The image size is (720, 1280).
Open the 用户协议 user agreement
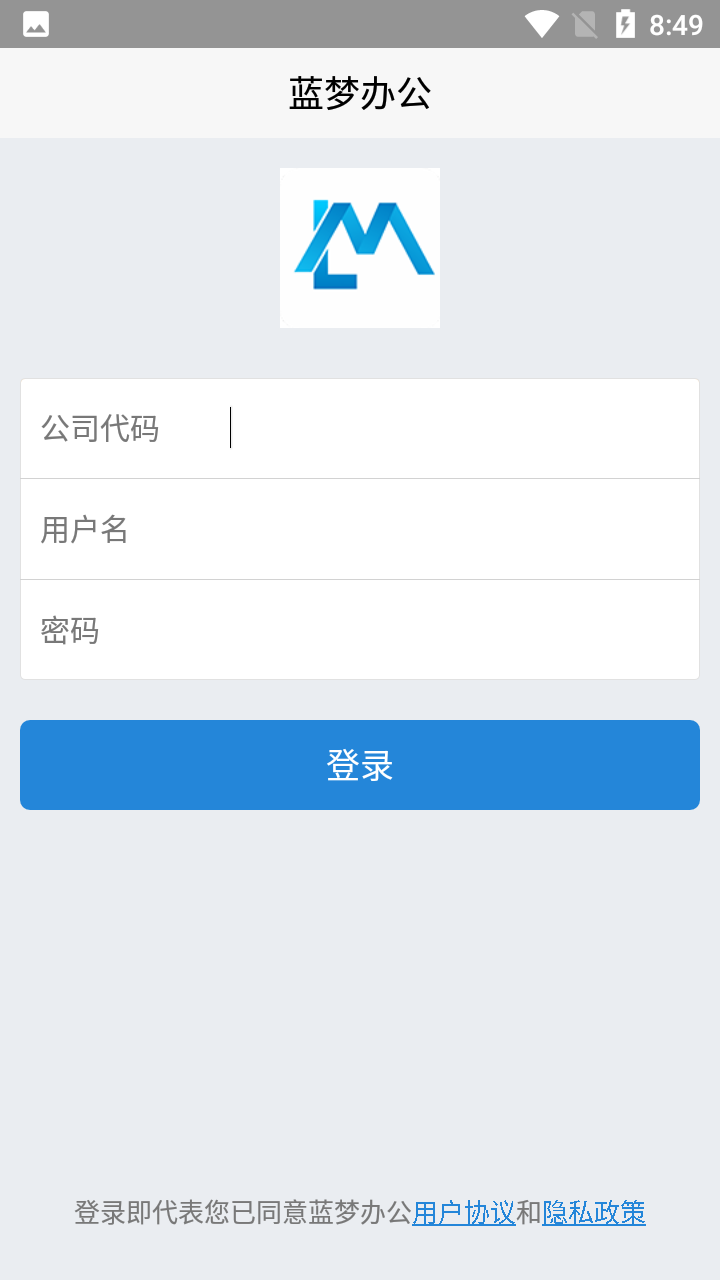pyautogui.click(x=463, y=1212)
